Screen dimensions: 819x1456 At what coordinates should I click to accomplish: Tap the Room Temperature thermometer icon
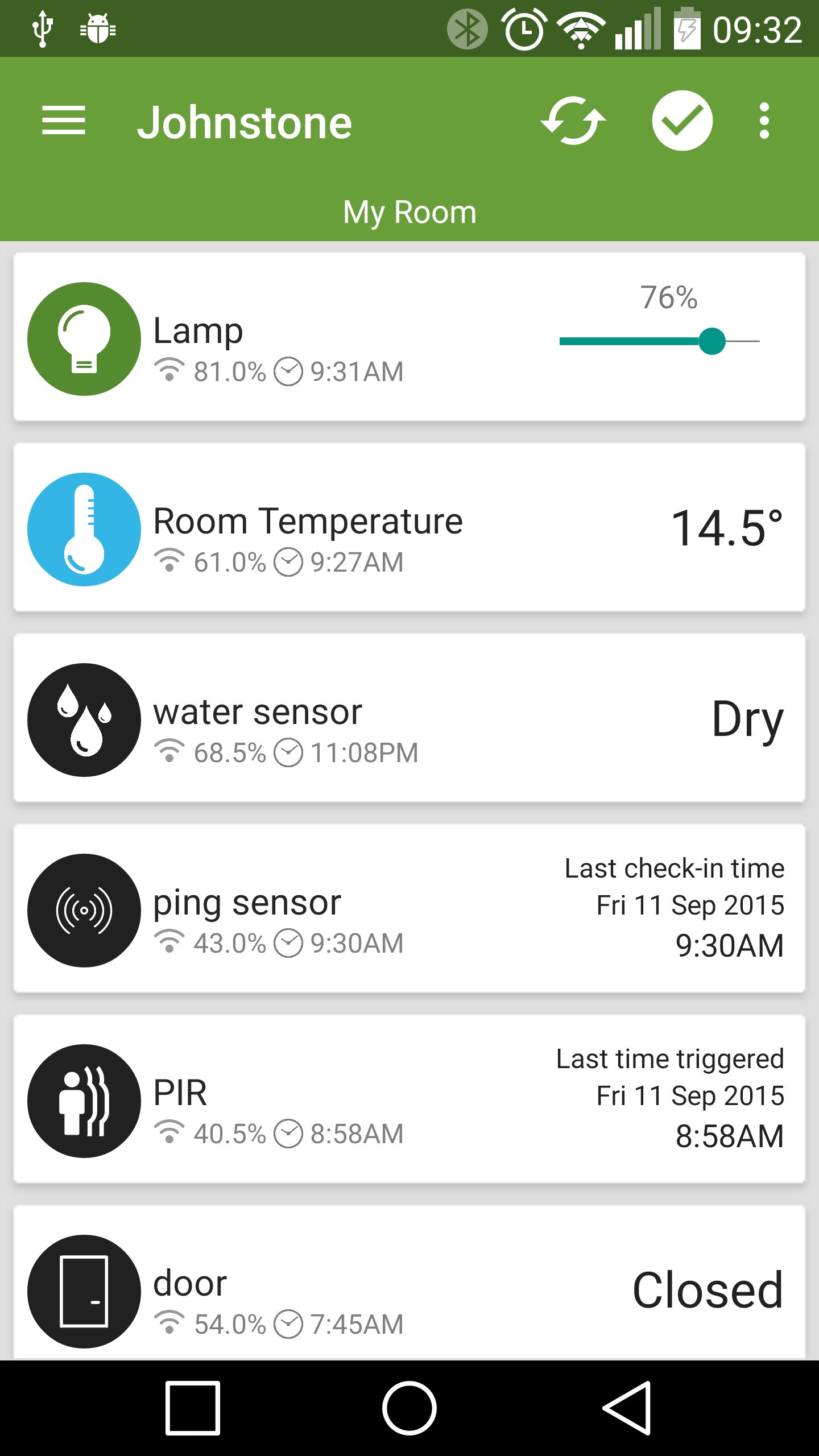click(84, 529)
